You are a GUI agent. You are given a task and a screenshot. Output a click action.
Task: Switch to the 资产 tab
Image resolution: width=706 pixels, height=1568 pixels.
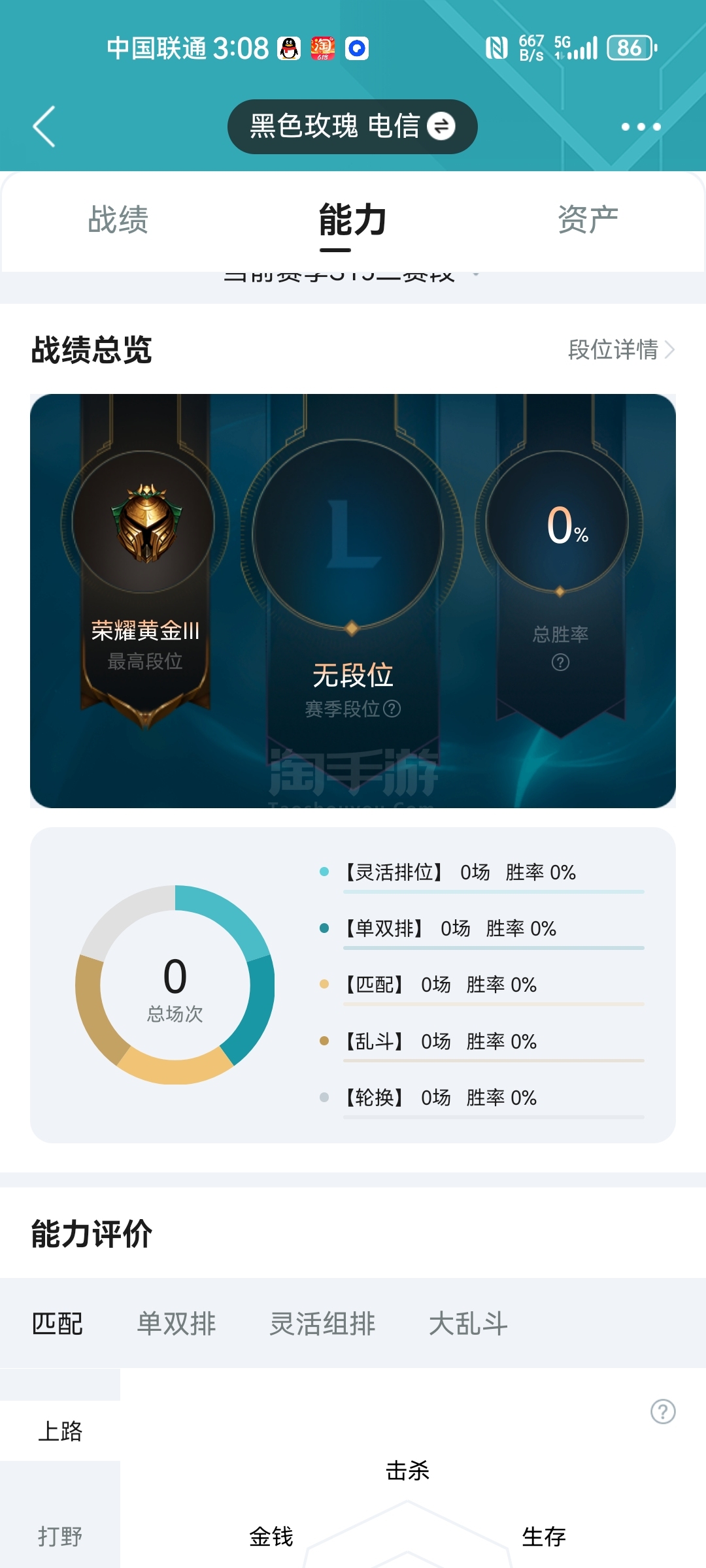point(588,220)
